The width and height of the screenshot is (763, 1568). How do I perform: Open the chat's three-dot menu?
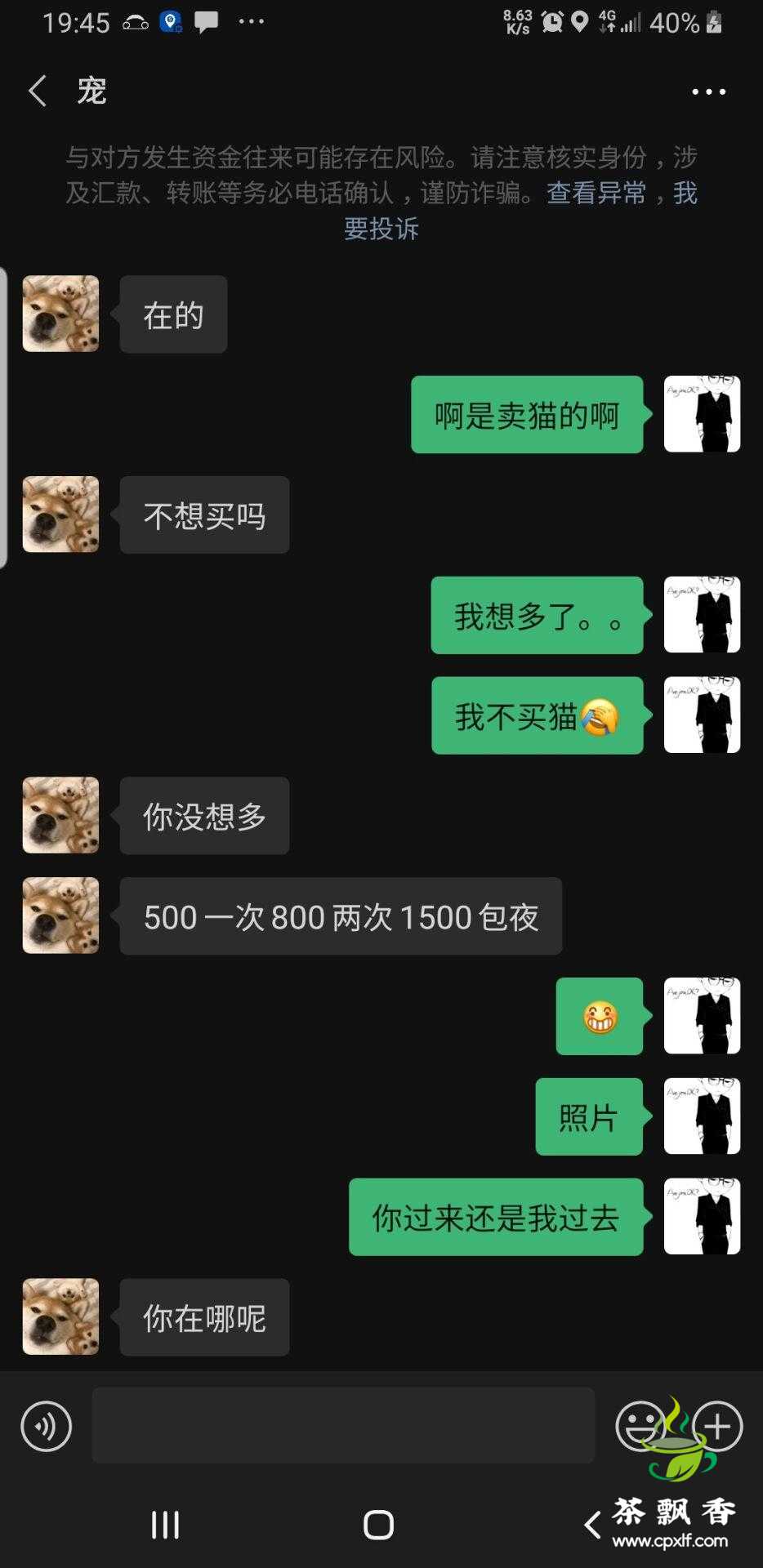tap(708, 92)
